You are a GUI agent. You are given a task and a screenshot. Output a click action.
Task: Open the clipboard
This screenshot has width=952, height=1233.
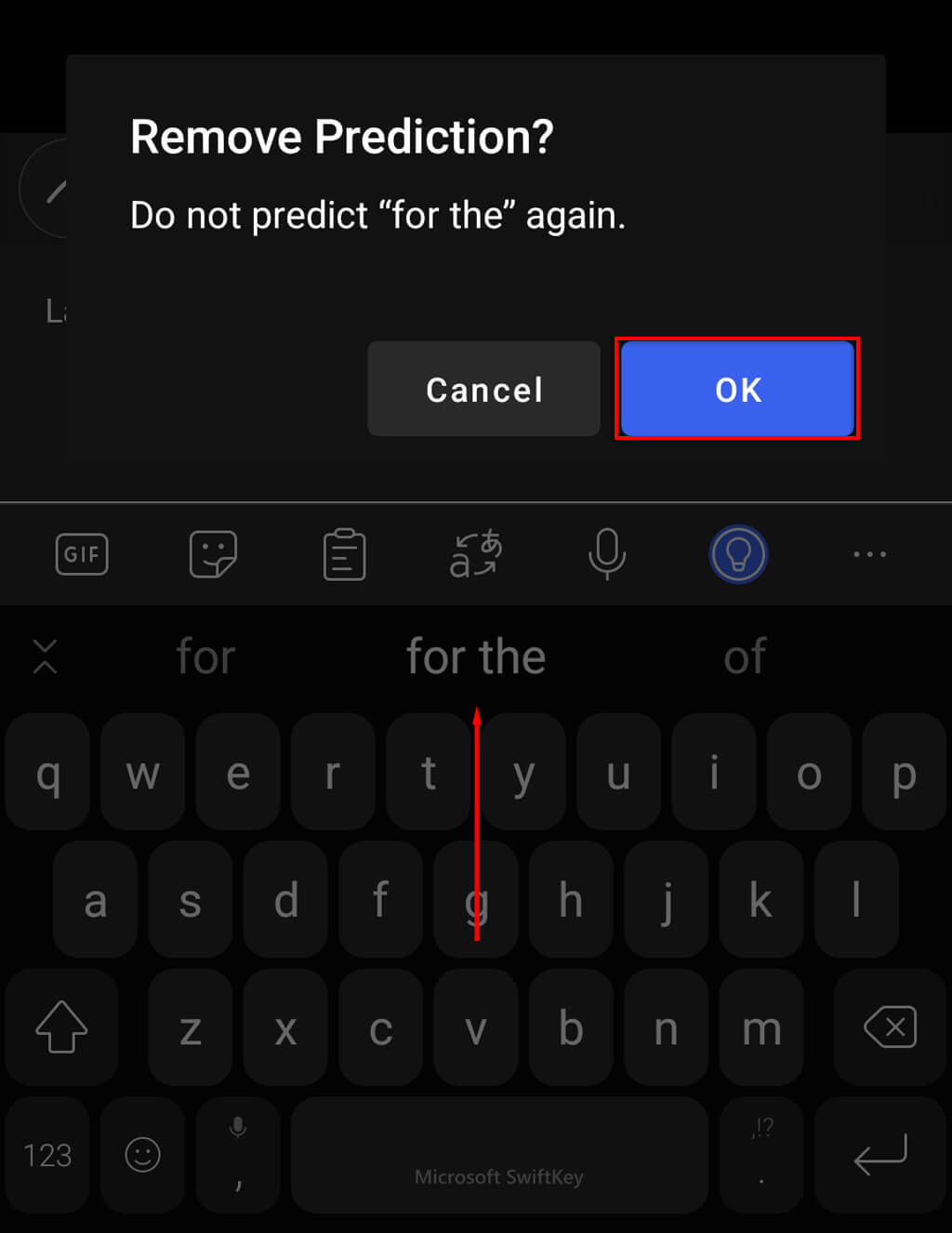pos(344,555)
